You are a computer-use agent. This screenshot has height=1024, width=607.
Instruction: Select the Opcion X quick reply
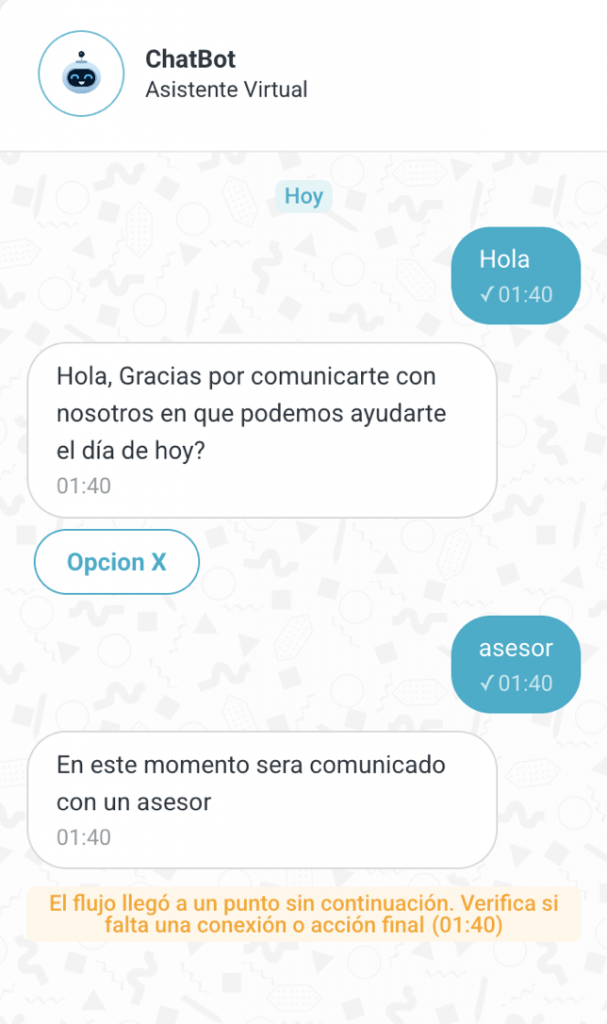click(x=117, y=562)
